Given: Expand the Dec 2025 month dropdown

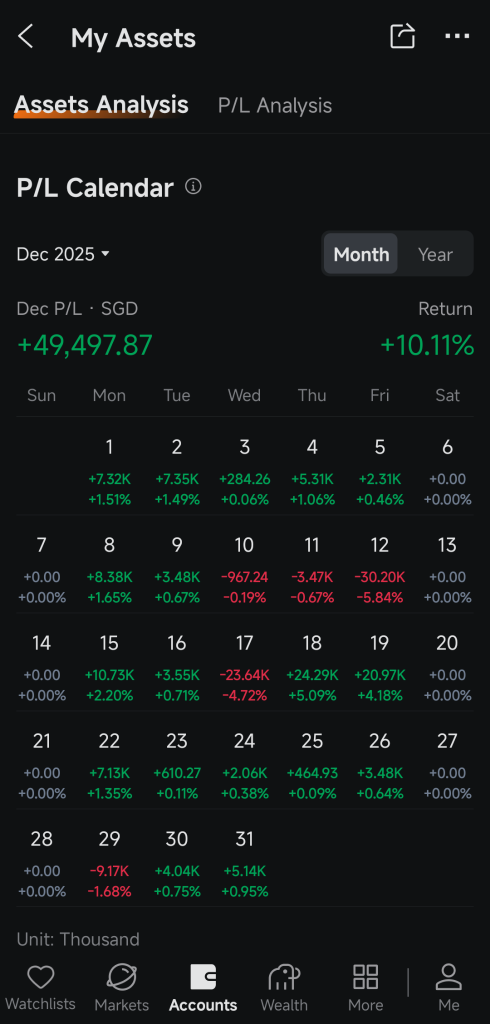Looking at the screenshot, I should [63, 254].
